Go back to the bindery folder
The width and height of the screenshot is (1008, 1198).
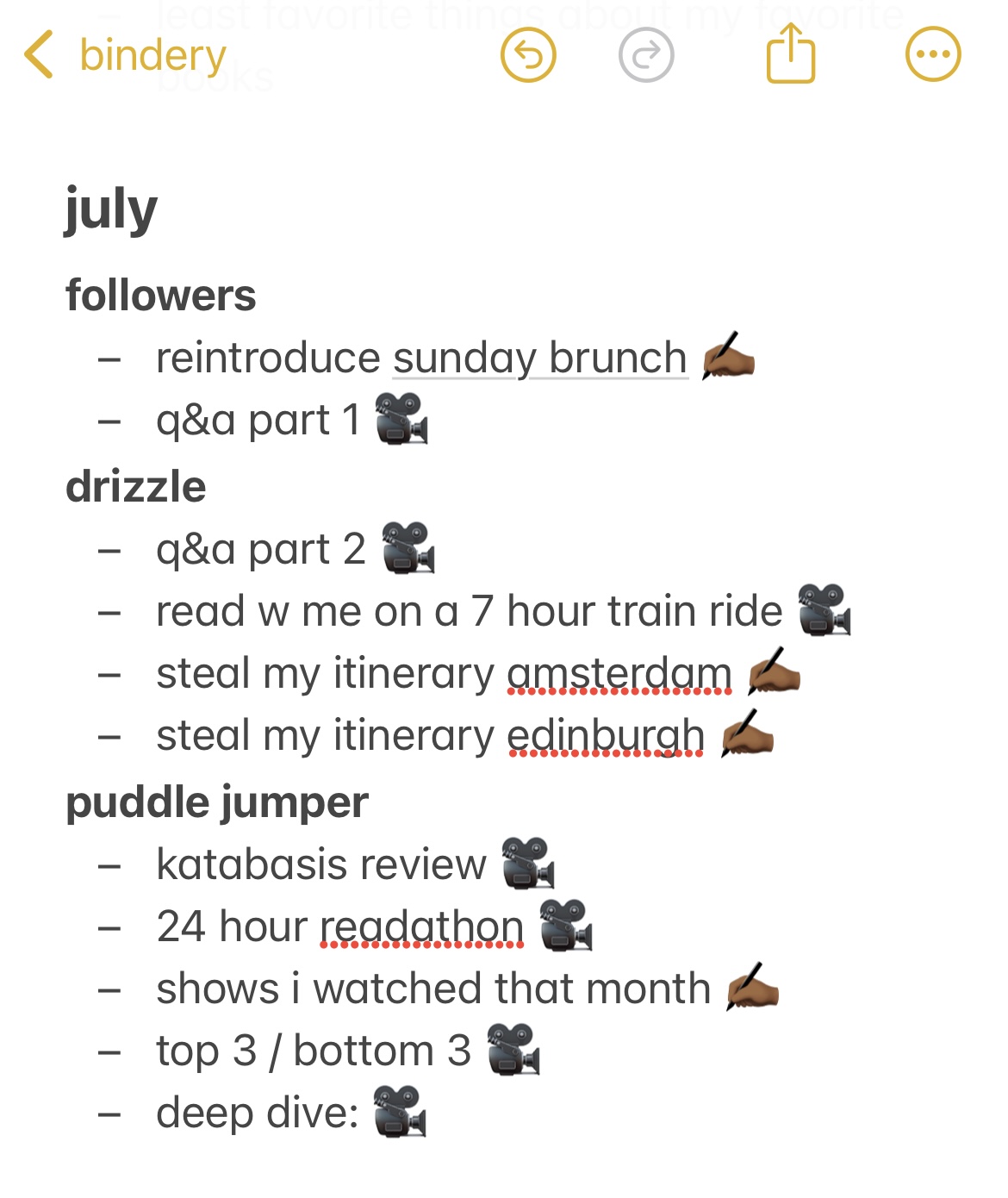pyautogui.click(x=125, y=56)
